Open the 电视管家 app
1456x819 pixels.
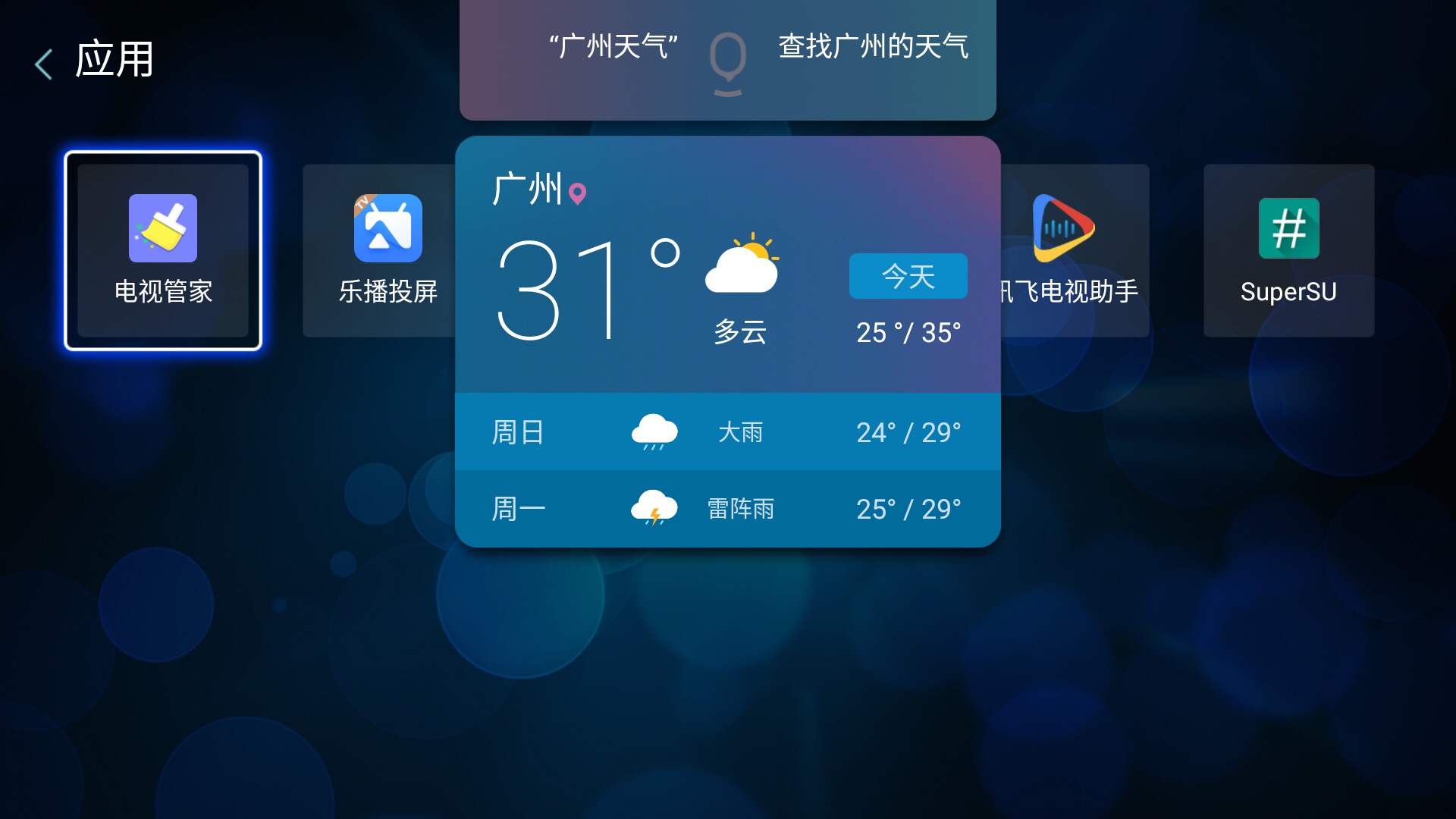[x=163, y=250]
